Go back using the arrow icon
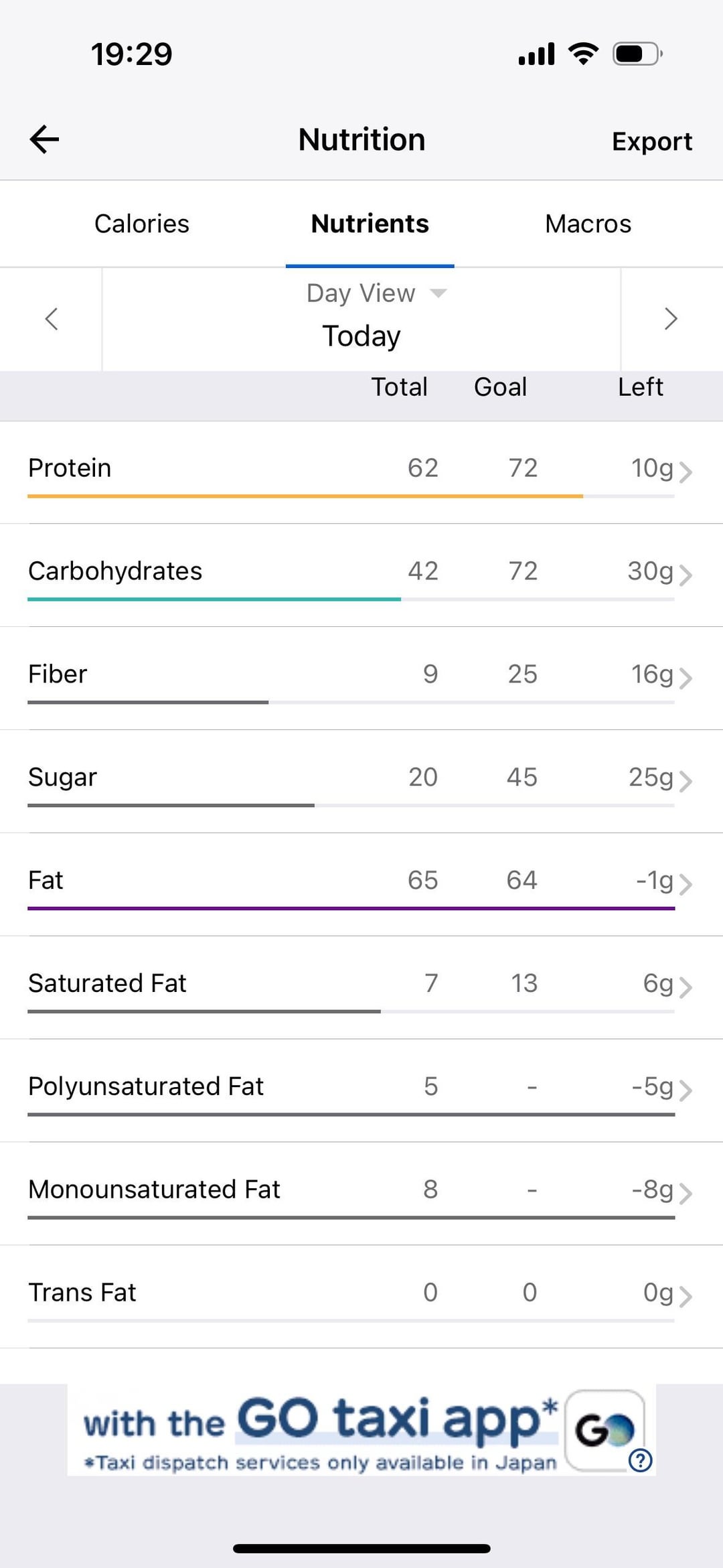This screenshot has width=723, height=1568. [45, 139]
